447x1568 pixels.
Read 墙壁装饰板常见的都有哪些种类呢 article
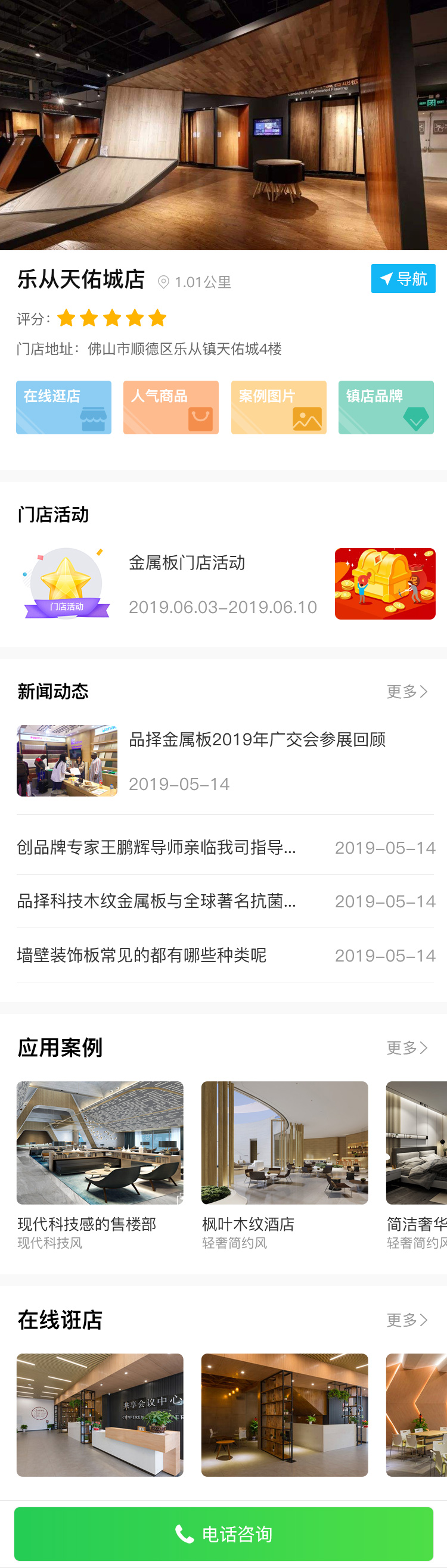click(142, 955)
